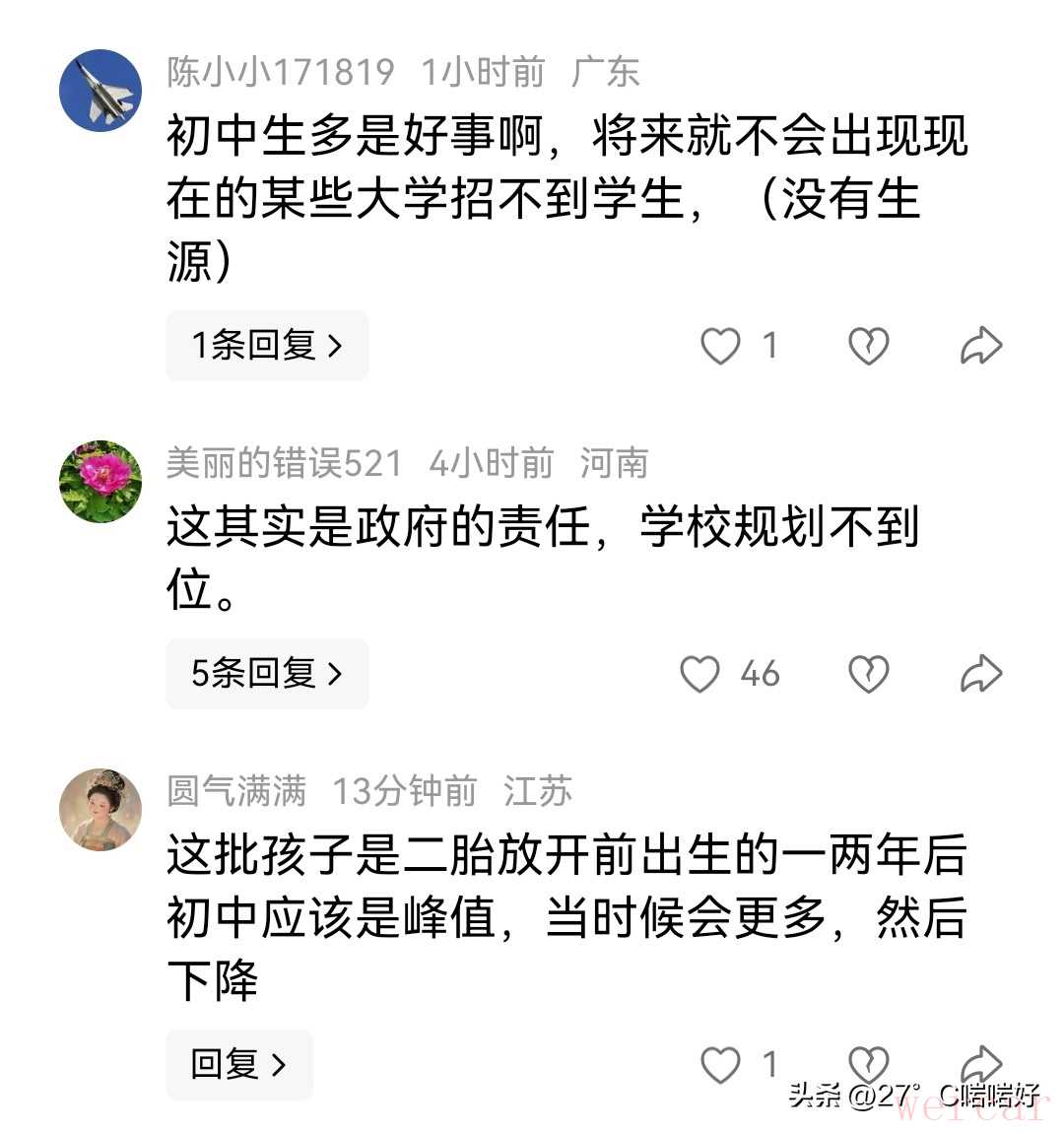Like 圆气满满's comment

pyautogui.click(x=720, y=1065)
